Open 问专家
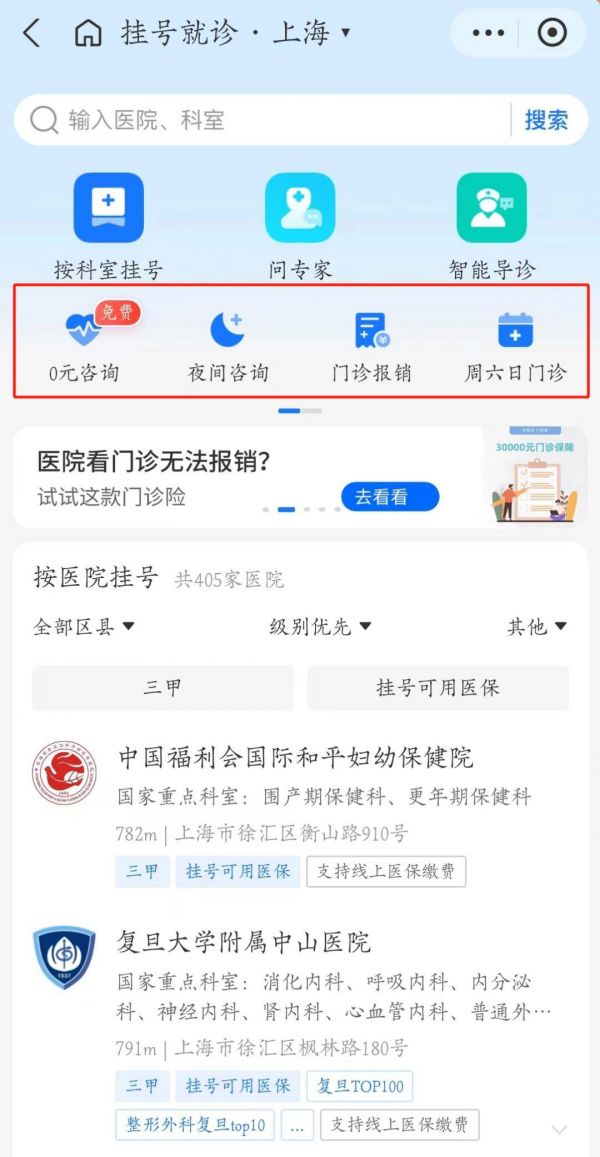The image size is (600, 1157). (x=300, y=227)
